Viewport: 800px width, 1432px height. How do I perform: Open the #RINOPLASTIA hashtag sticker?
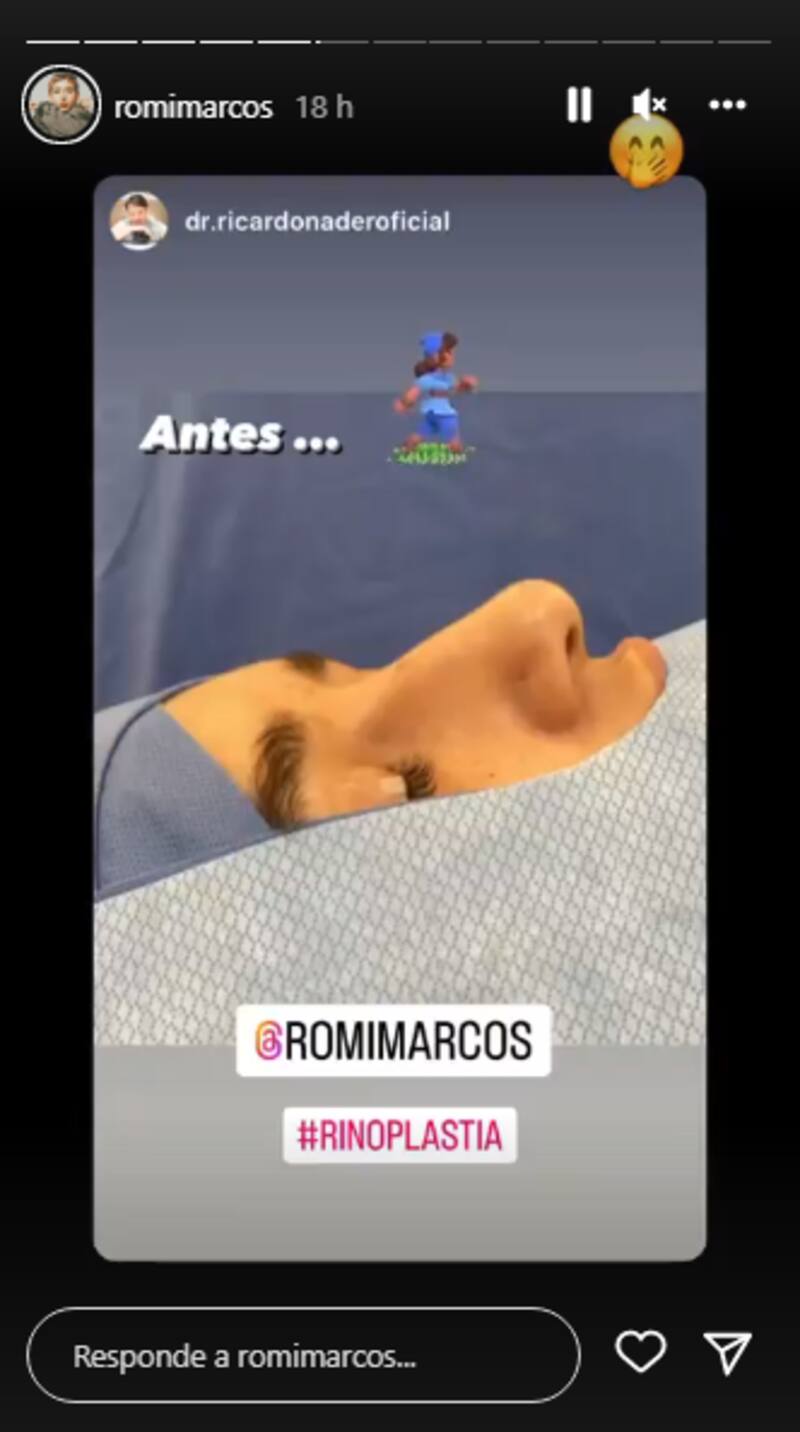click(400, 1135)
